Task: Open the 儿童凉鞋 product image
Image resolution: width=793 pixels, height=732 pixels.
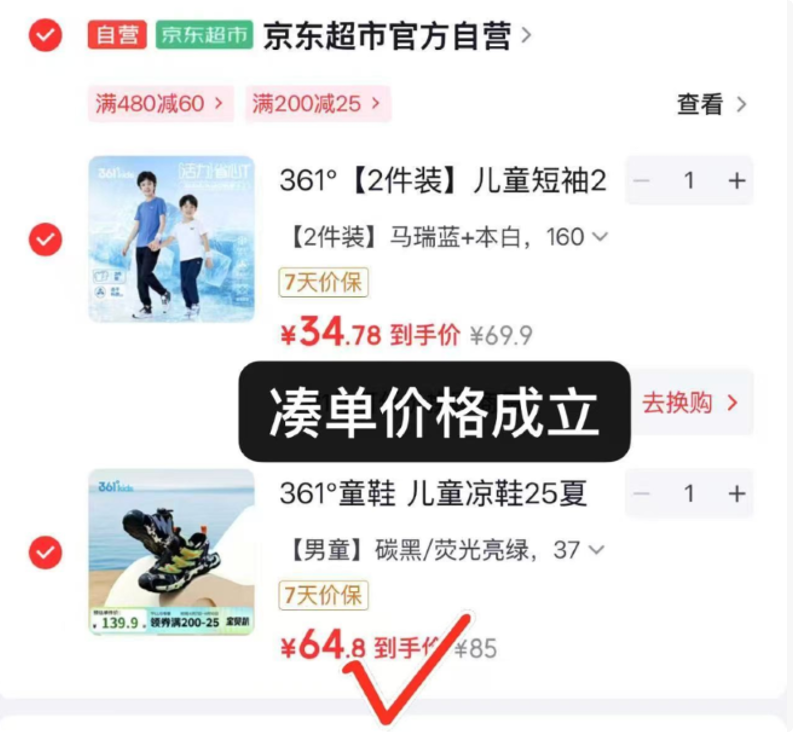Action: [171, 552]
